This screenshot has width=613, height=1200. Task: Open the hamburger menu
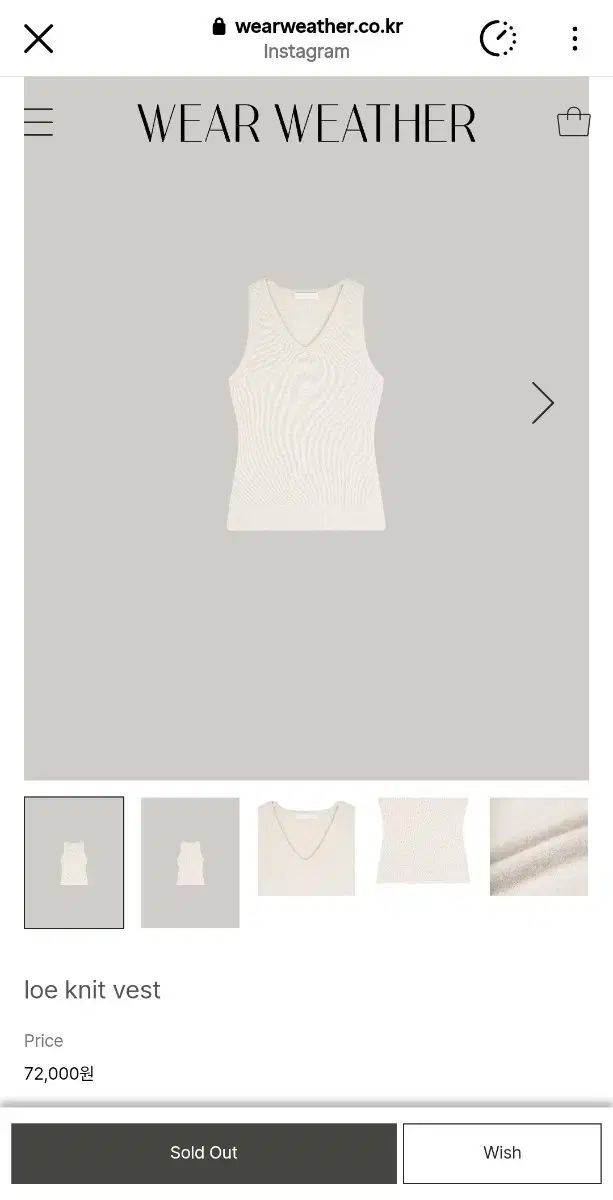tap(38, 122)
